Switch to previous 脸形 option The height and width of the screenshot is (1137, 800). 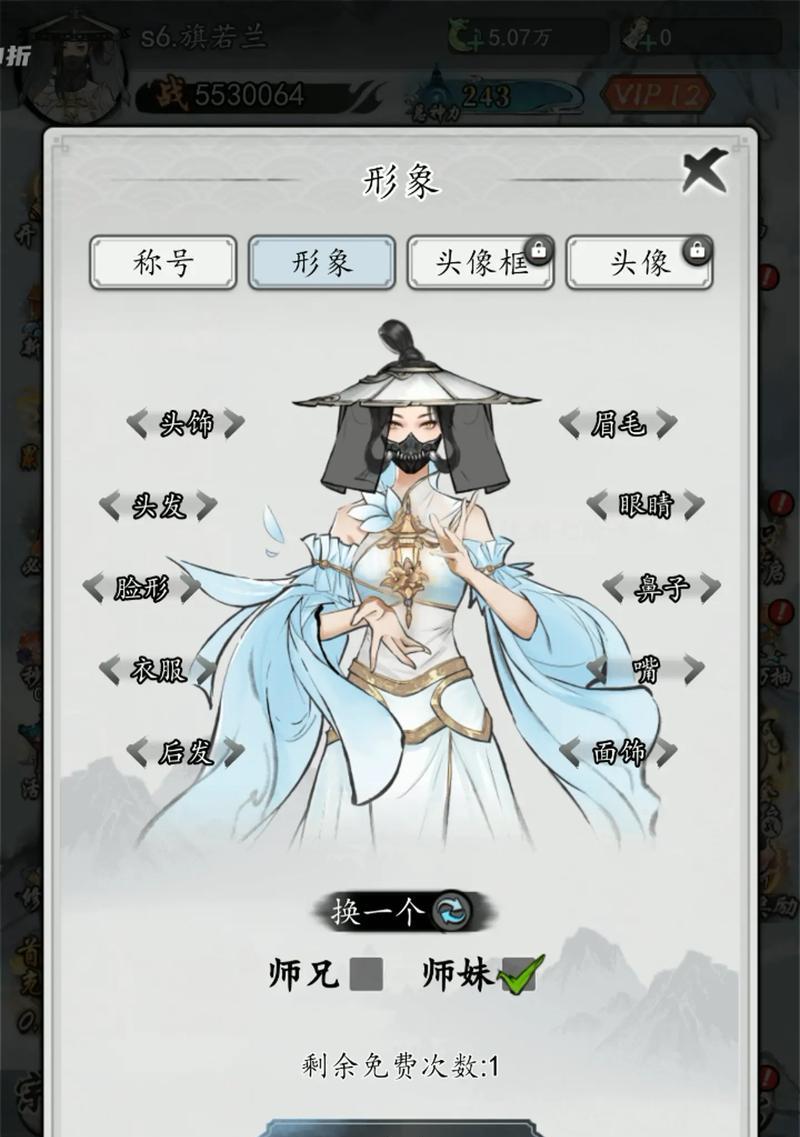[x=94, y=588]
